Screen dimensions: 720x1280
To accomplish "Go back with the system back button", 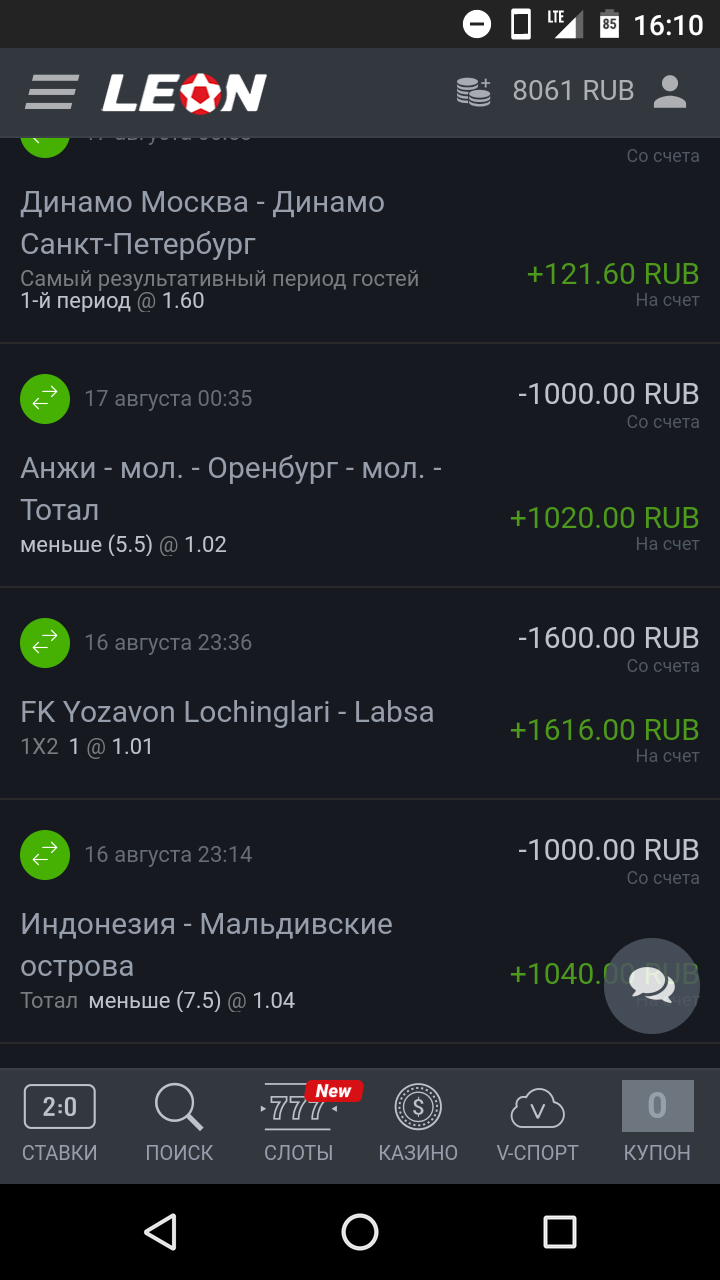I will click(160, 1232).
